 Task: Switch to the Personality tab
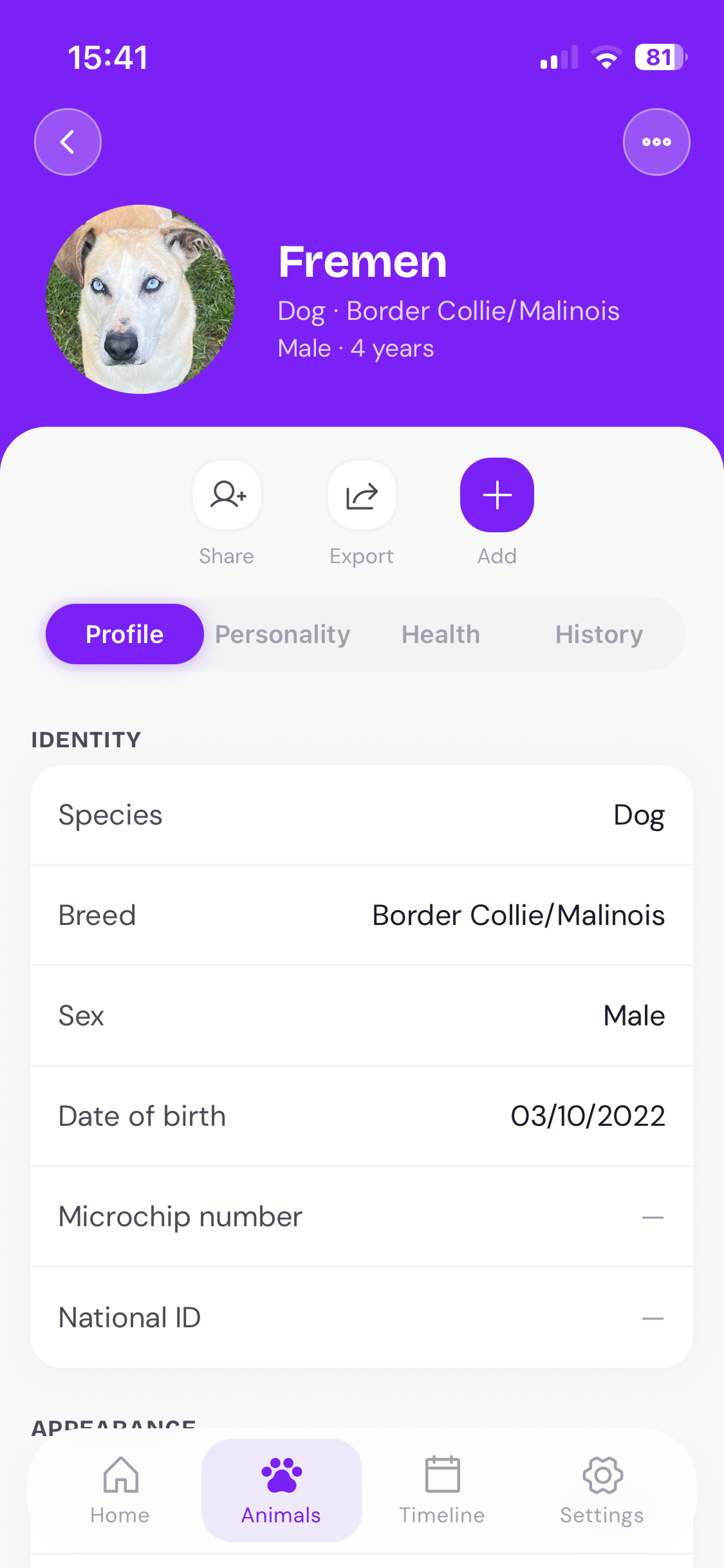(x=282, y=634)
